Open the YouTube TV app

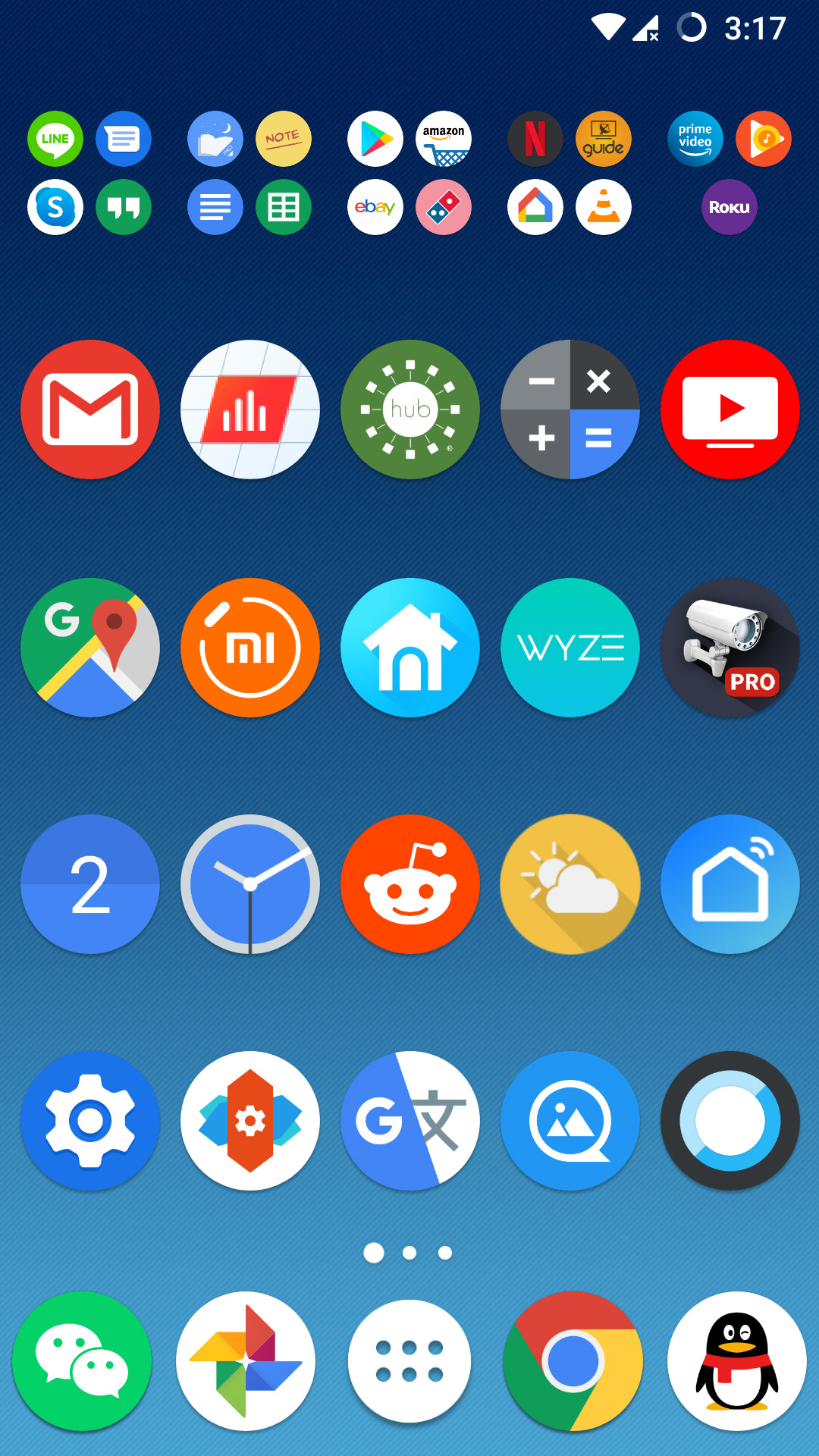click(x=730, y=409)
